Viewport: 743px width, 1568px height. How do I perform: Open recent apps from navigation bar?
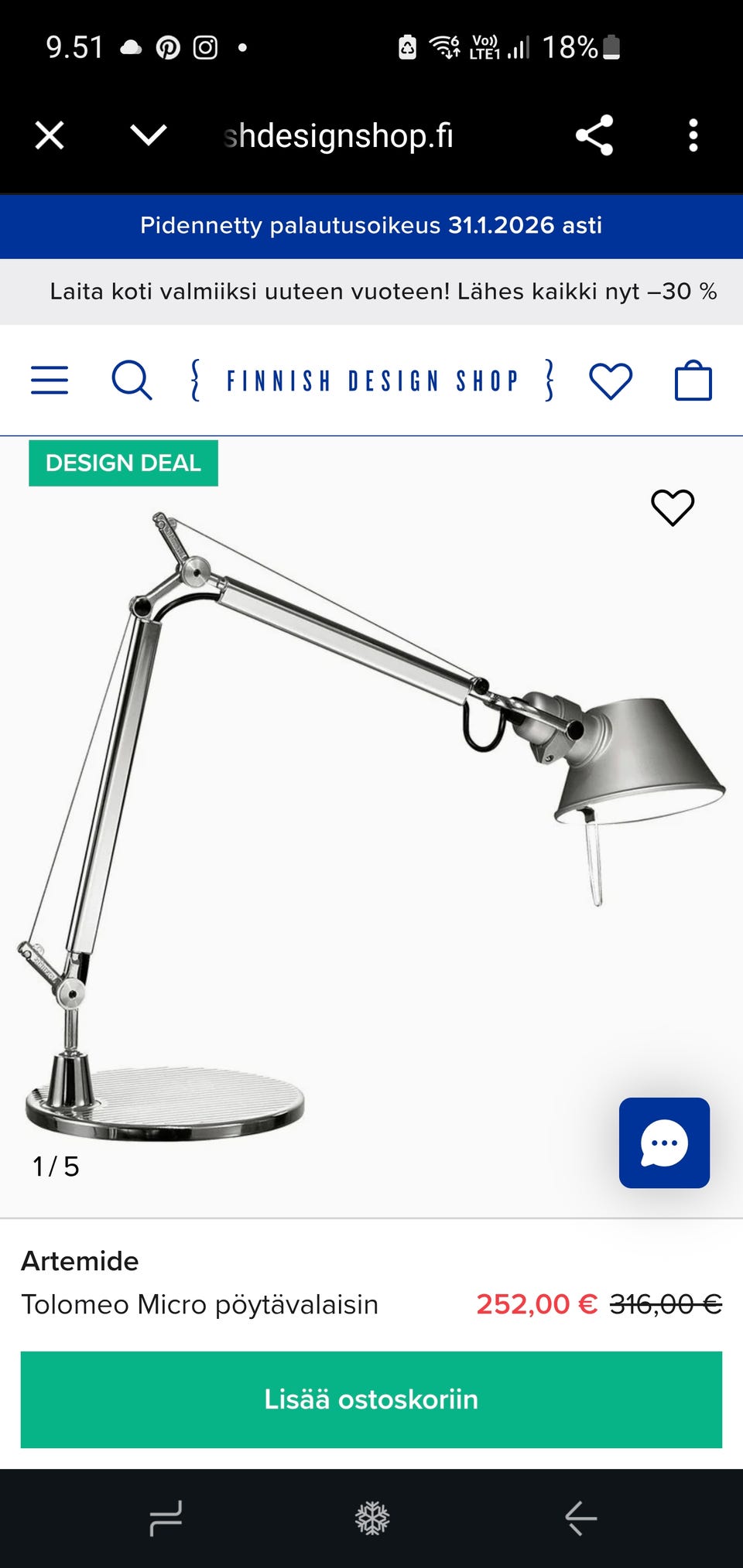tap(166, 1518)
